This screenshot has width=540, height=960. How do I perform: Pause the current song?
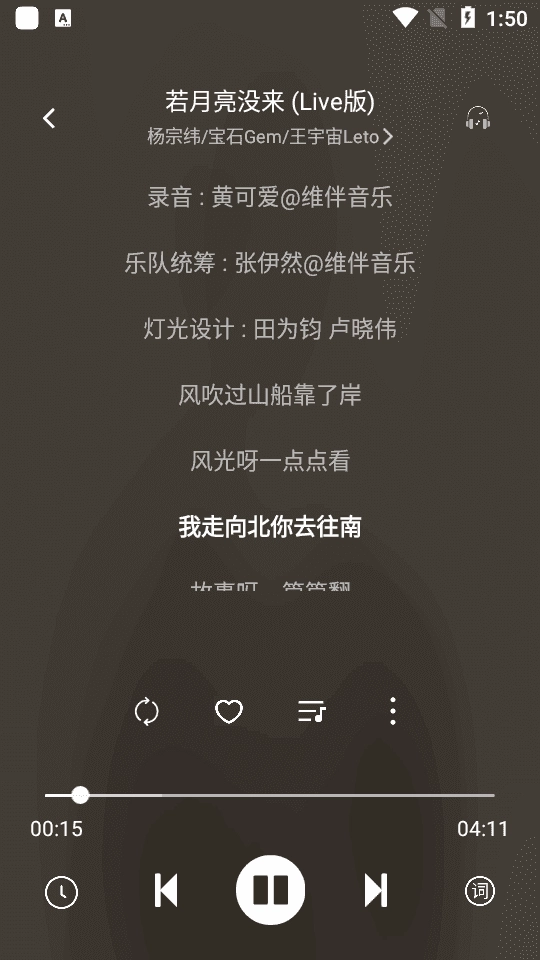[x=270, y=890]
